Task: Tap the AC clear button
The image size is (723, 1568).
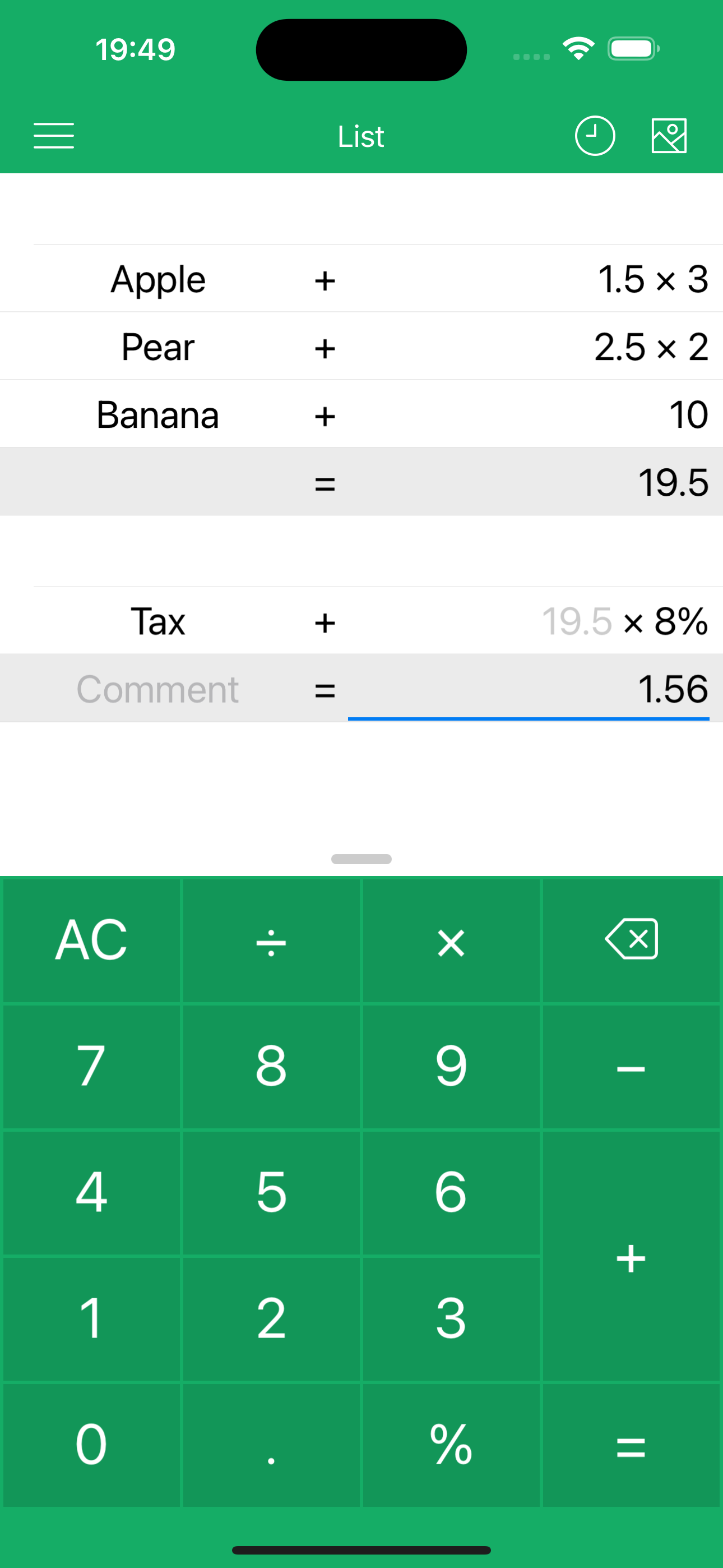Action: pos(91,940)
